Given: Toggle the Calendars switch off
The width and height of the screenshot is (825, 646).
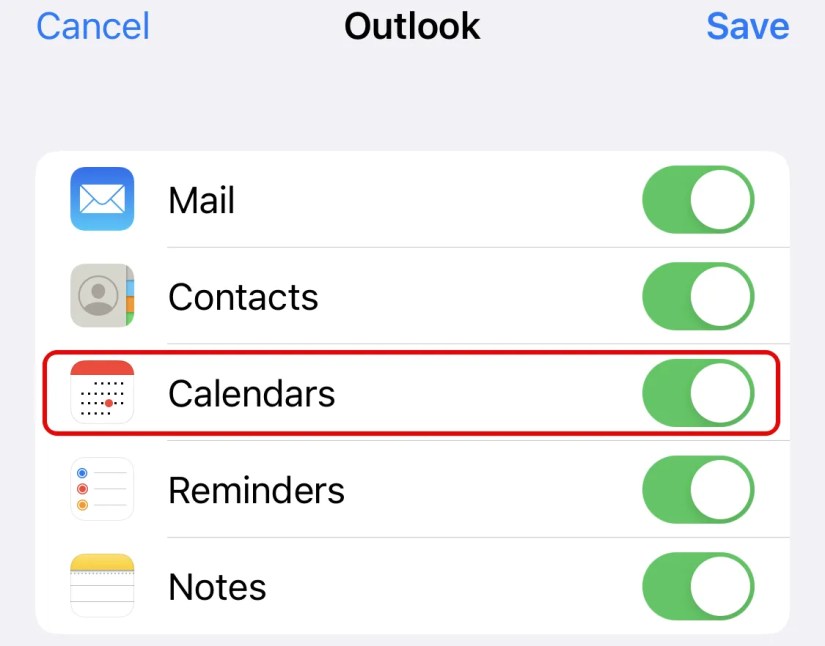Looking at the screenshot, I should (x=697, y=393).
